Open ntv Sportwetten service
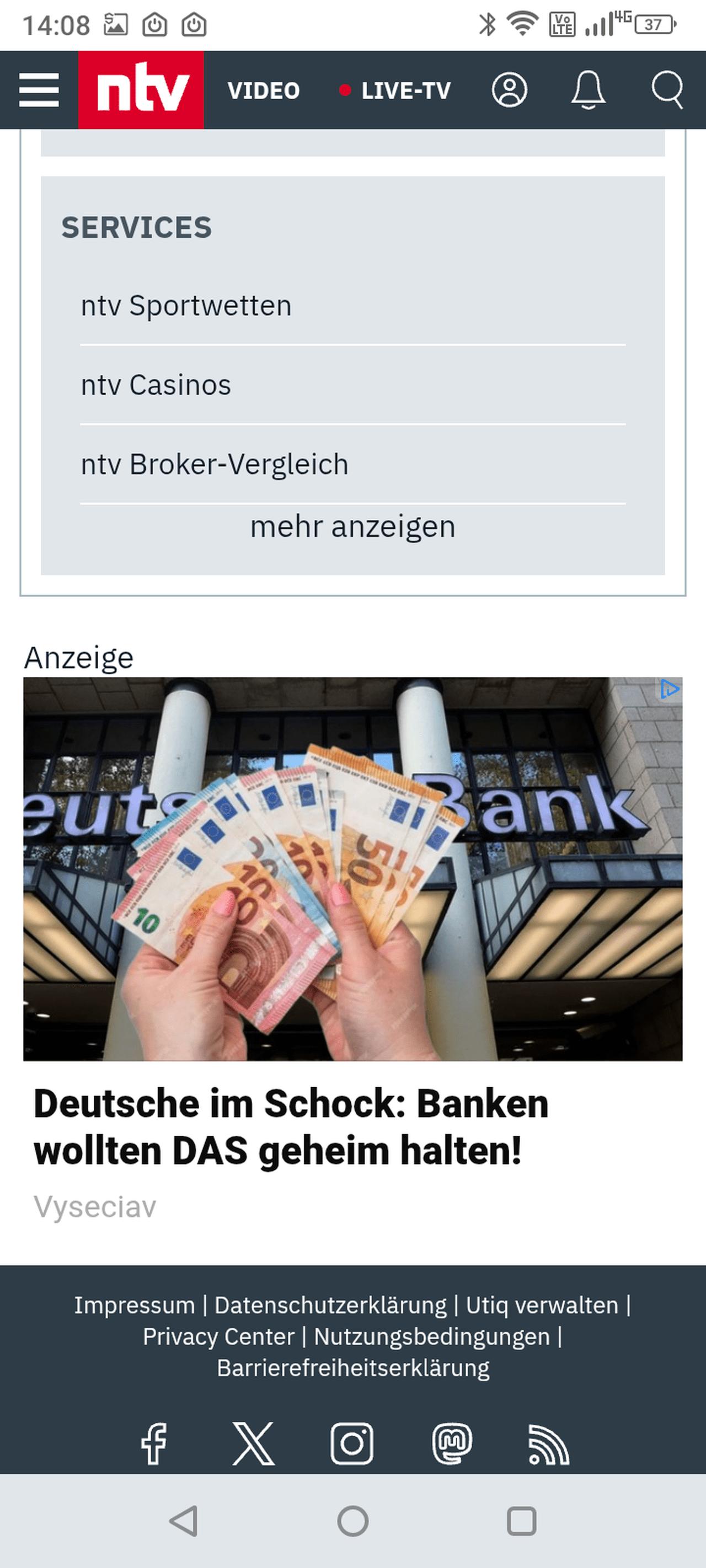This screenshot has height=1568, width=706. click(186, 305)
